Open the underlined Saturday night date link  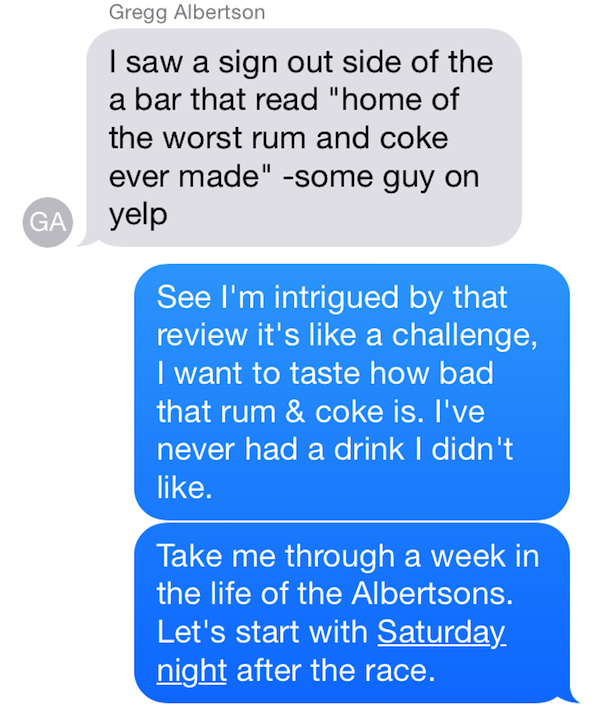440,633
